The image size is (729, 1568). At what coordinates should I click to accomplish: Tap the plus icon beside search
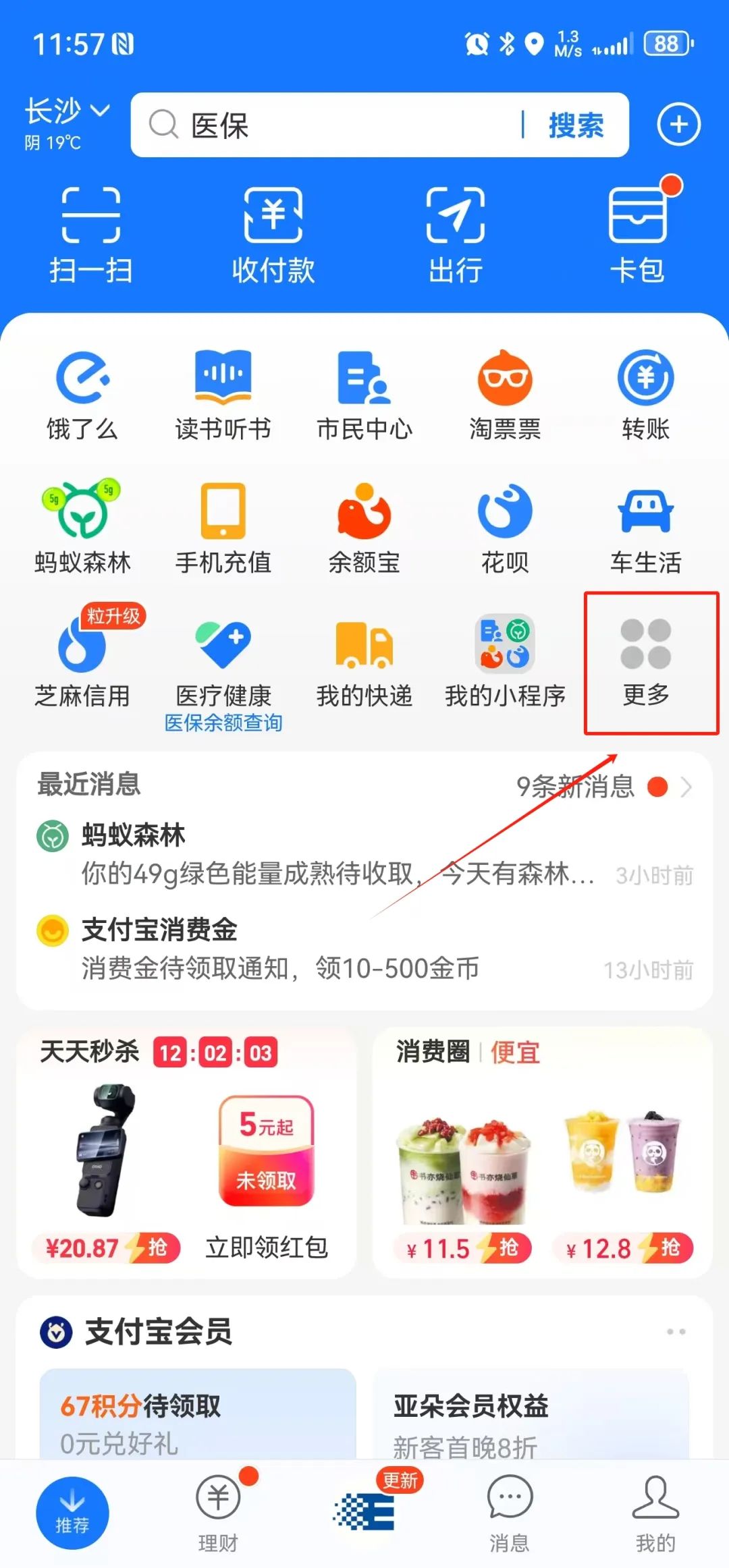click(x=678, y=125)
